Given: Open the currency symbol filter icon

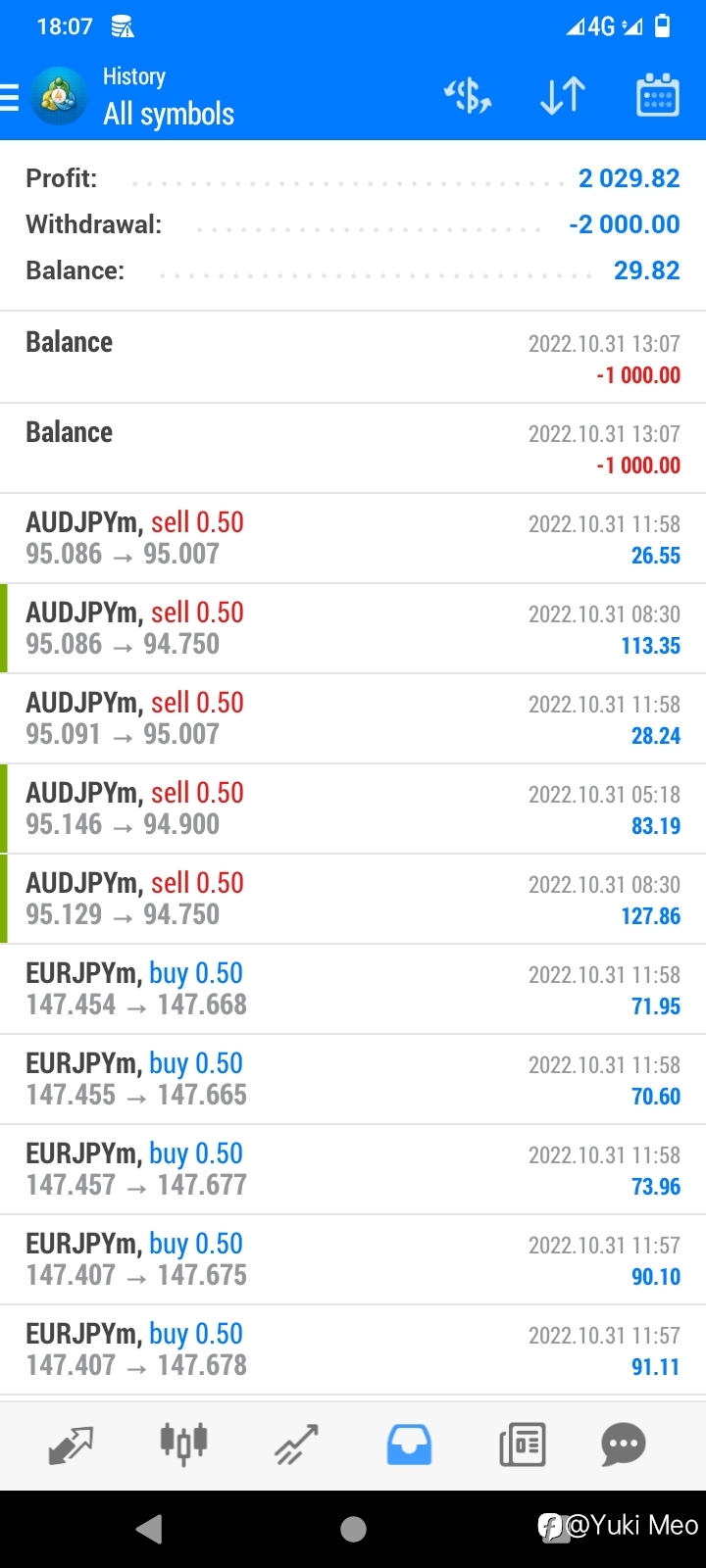Looking at the screenshot, I should tap(468, 96).
